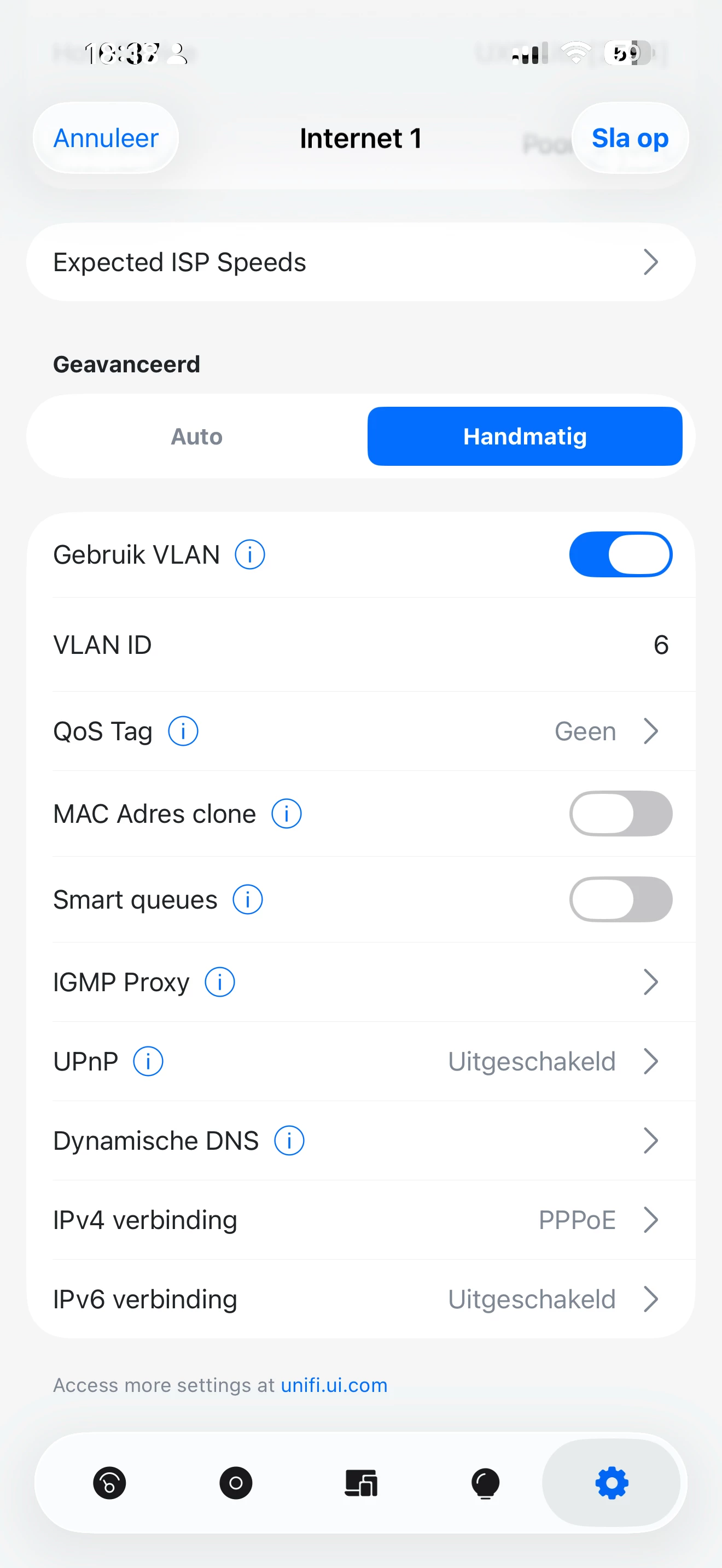Open the unifi.ui.com link
The image size is (722, 1568).
pyautogui.click(x=334, y=1385)
